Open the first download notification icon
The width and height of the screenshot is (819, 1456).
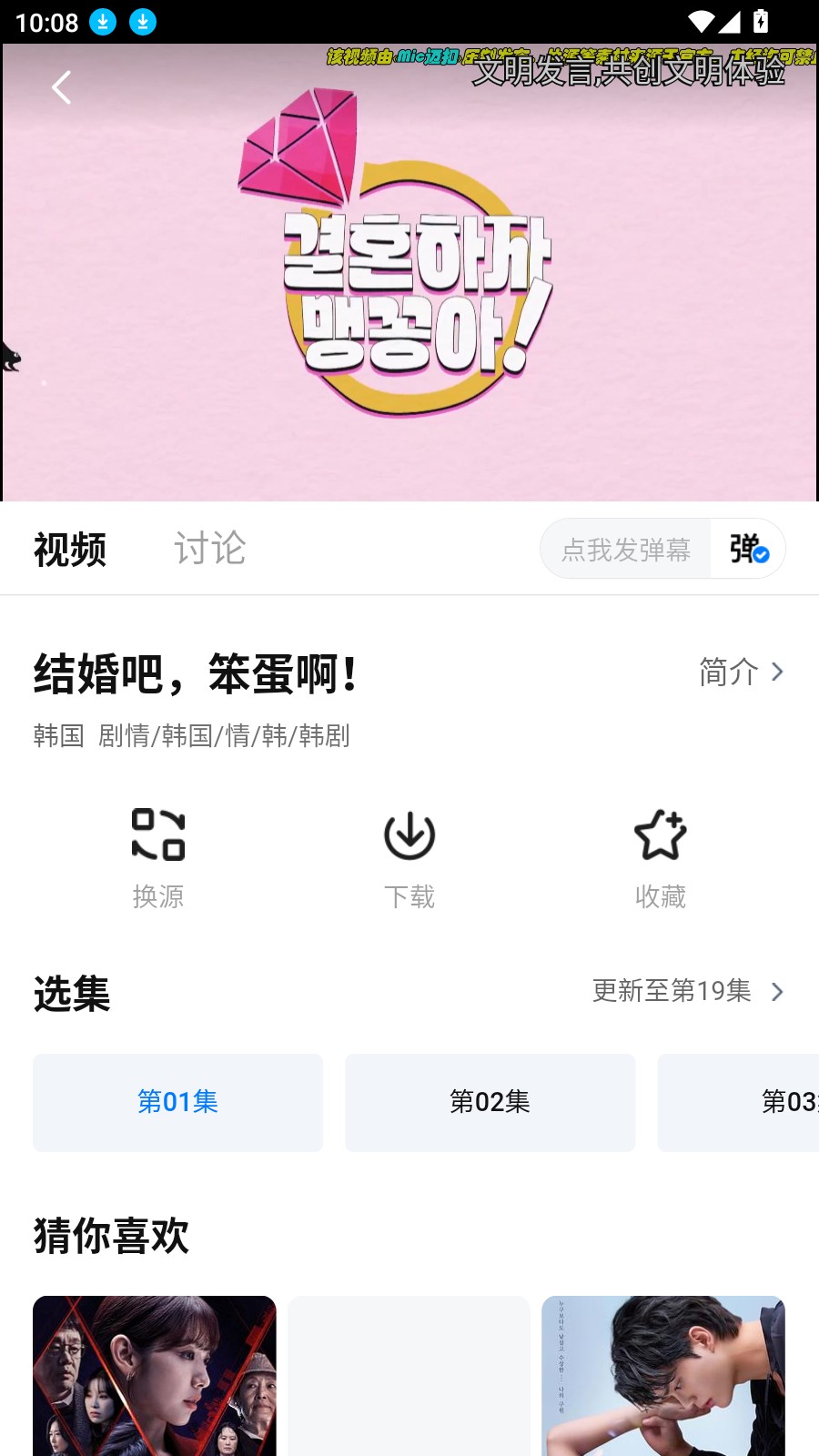click(103, 22)
